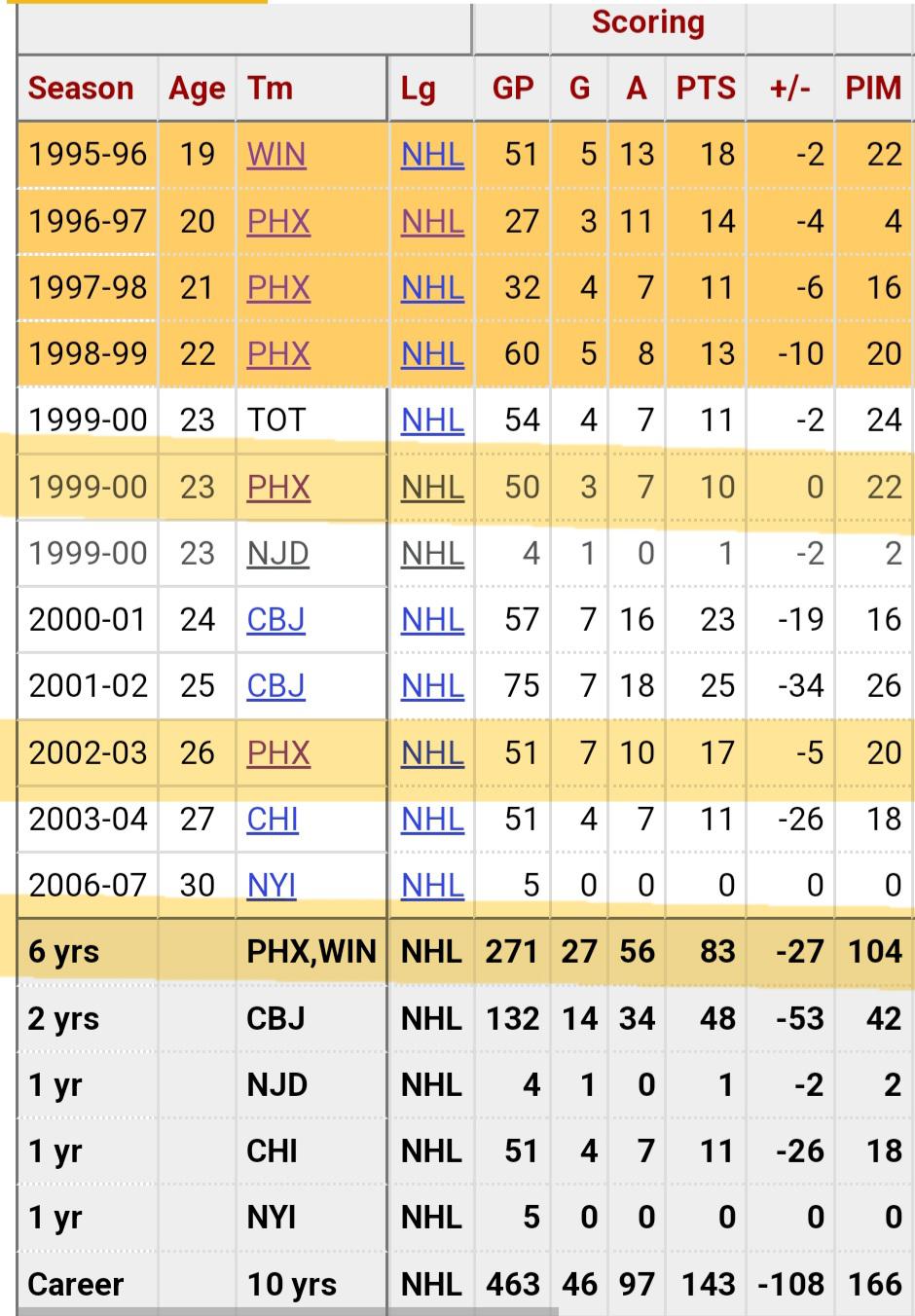Sort the table by the PTS column
The width and height of the screenshot is (915, 1316).
click(x=706, y=88)
